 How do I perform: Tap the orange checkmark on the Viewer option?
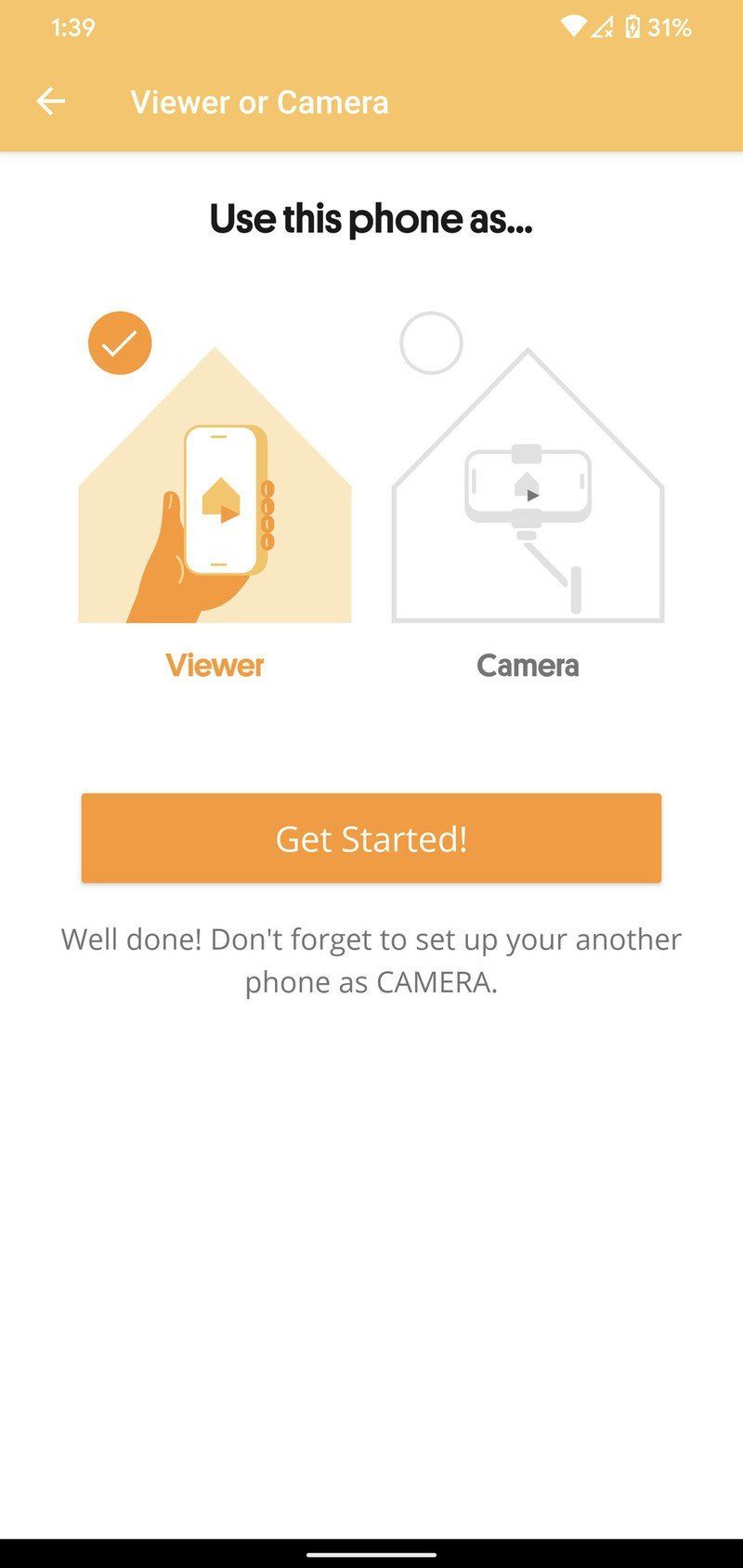click(x=120, y=343)
